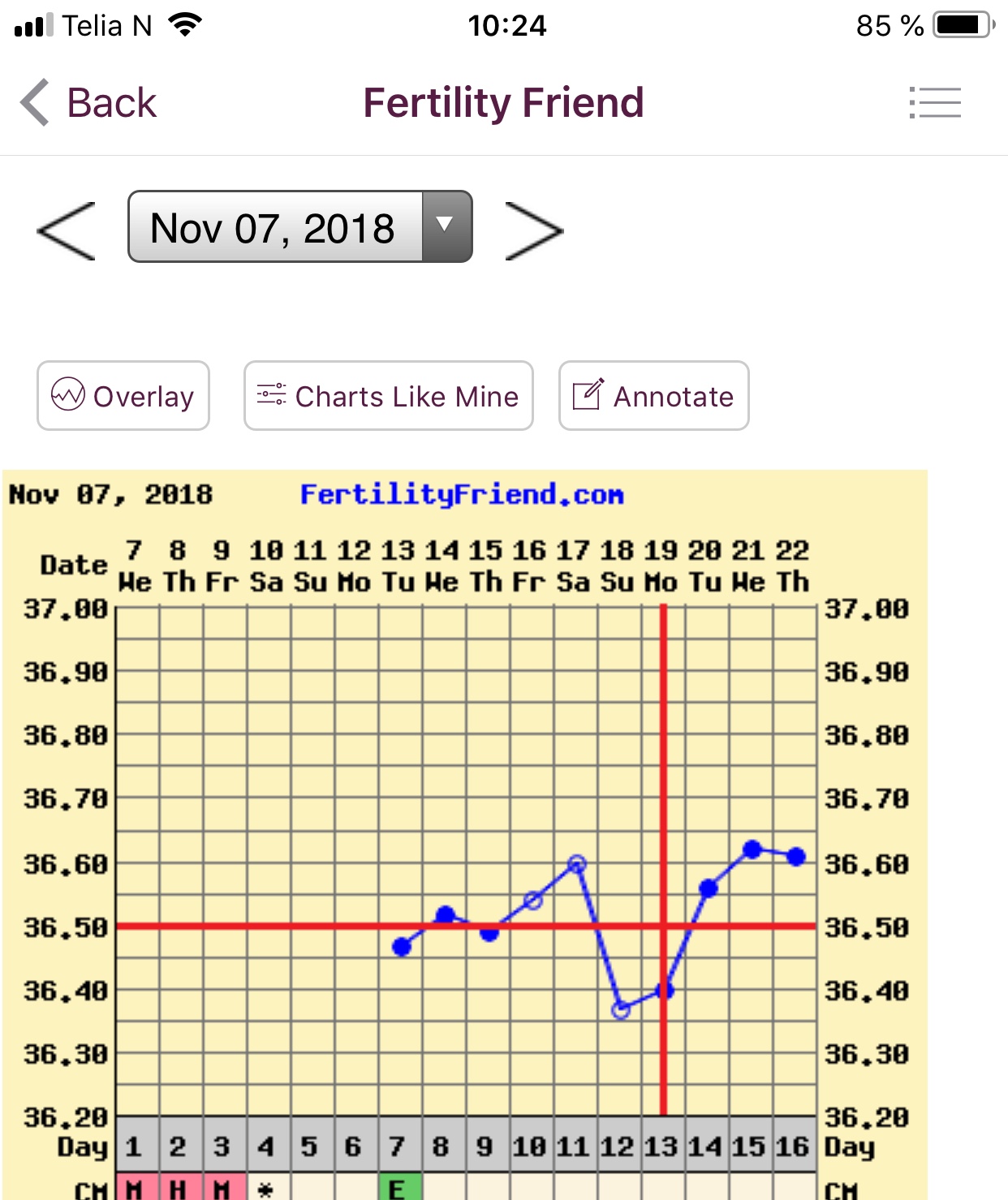This screenshot has height=1200, width=1008.
Task: Open the Overlay chart option
Action: (x=123, y=396)
